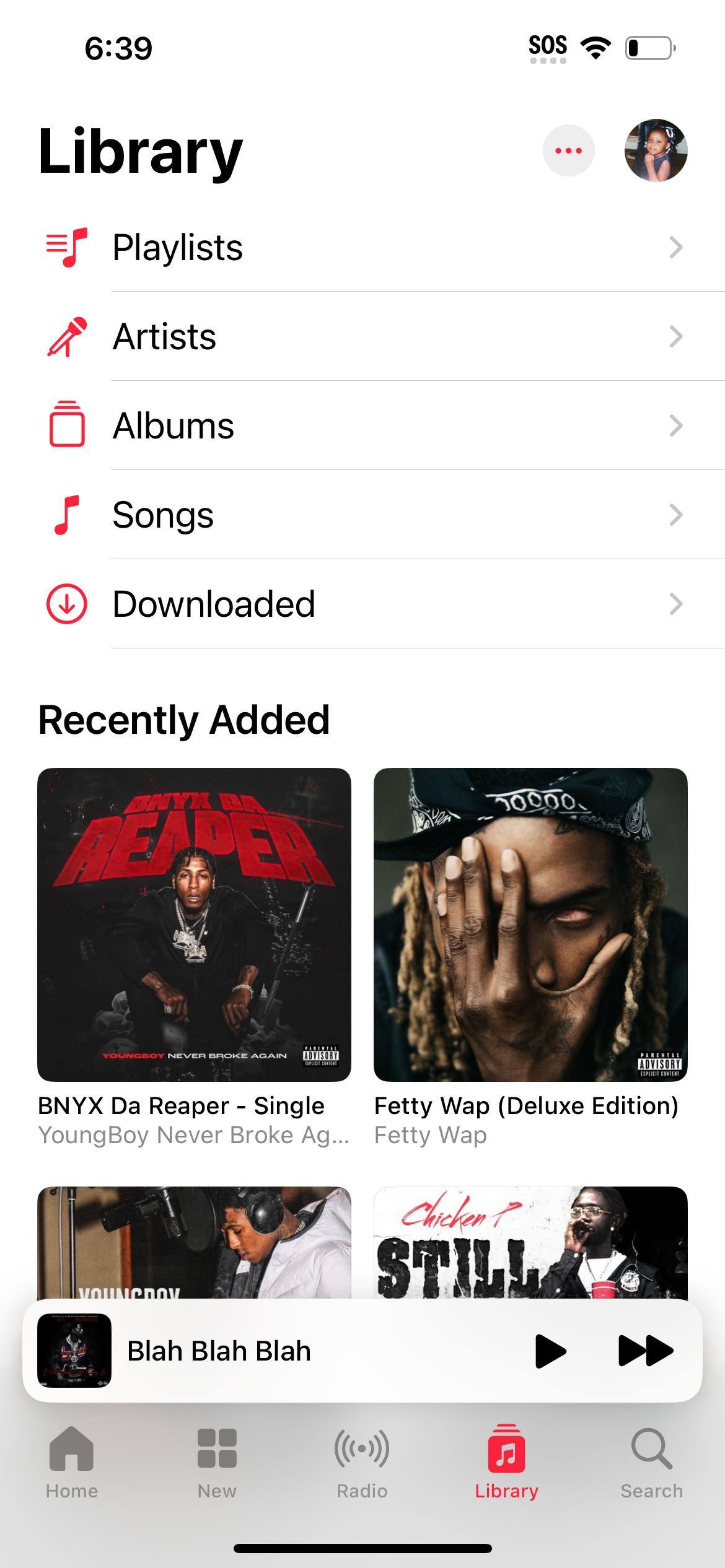Open the YoungBoy studio album tile

click(x=194, y=1242)
